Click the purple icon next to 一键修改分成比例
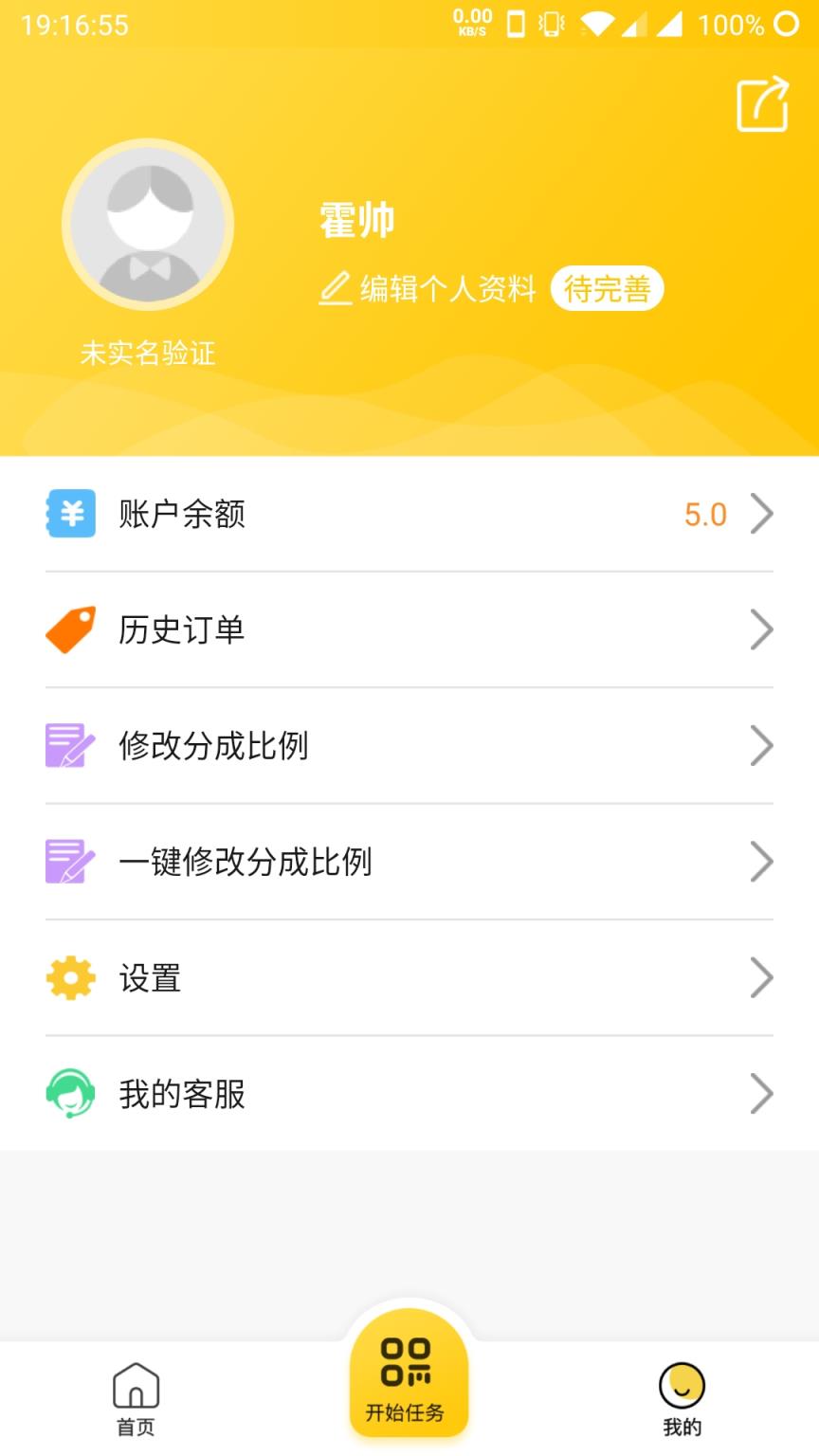Viewport: 819px width, 1456px height. 70,862
